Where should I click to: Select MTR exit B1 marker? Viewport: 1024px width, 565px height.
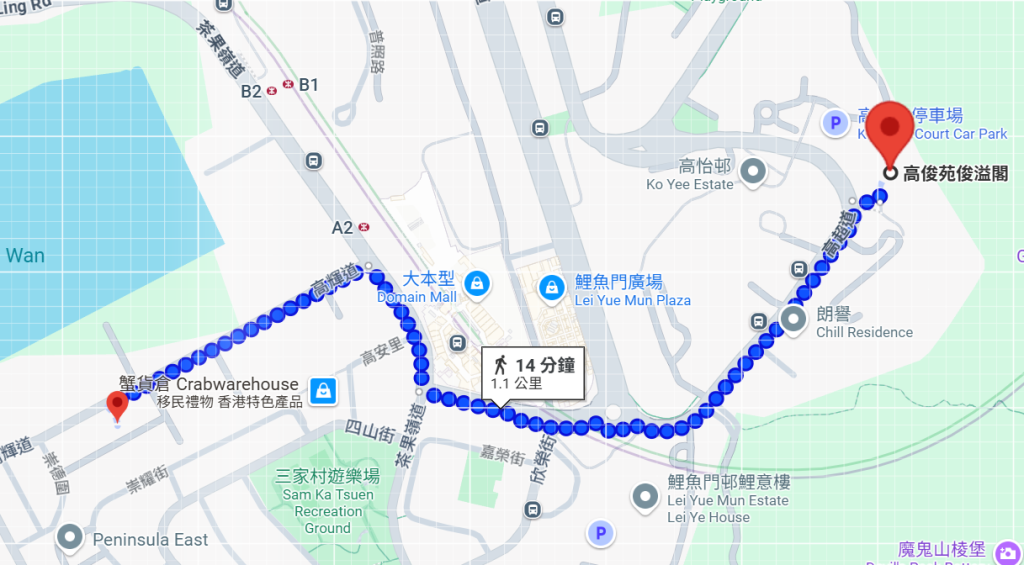(288, 85)
